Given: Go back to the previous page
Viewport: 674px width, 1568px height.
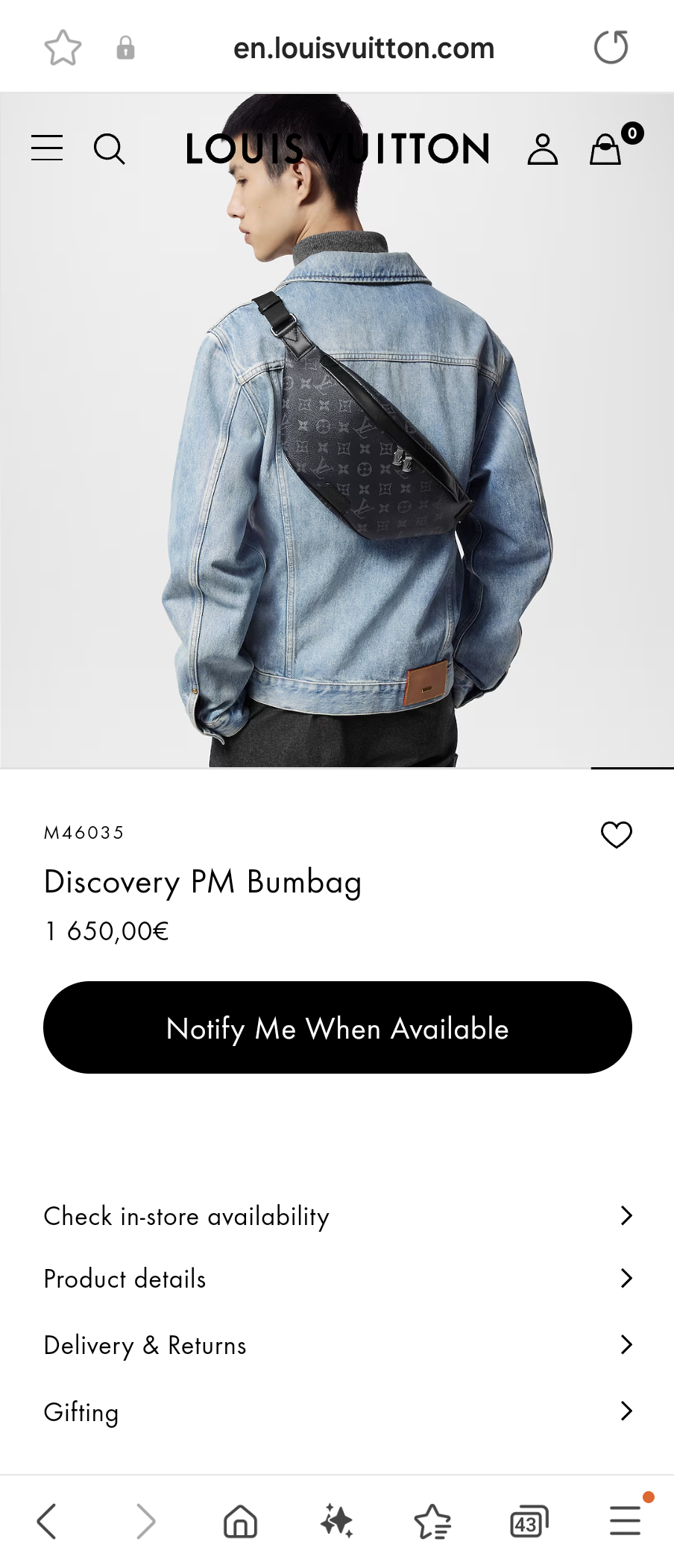Looking at the screenshot, I should pos(47,1521).
